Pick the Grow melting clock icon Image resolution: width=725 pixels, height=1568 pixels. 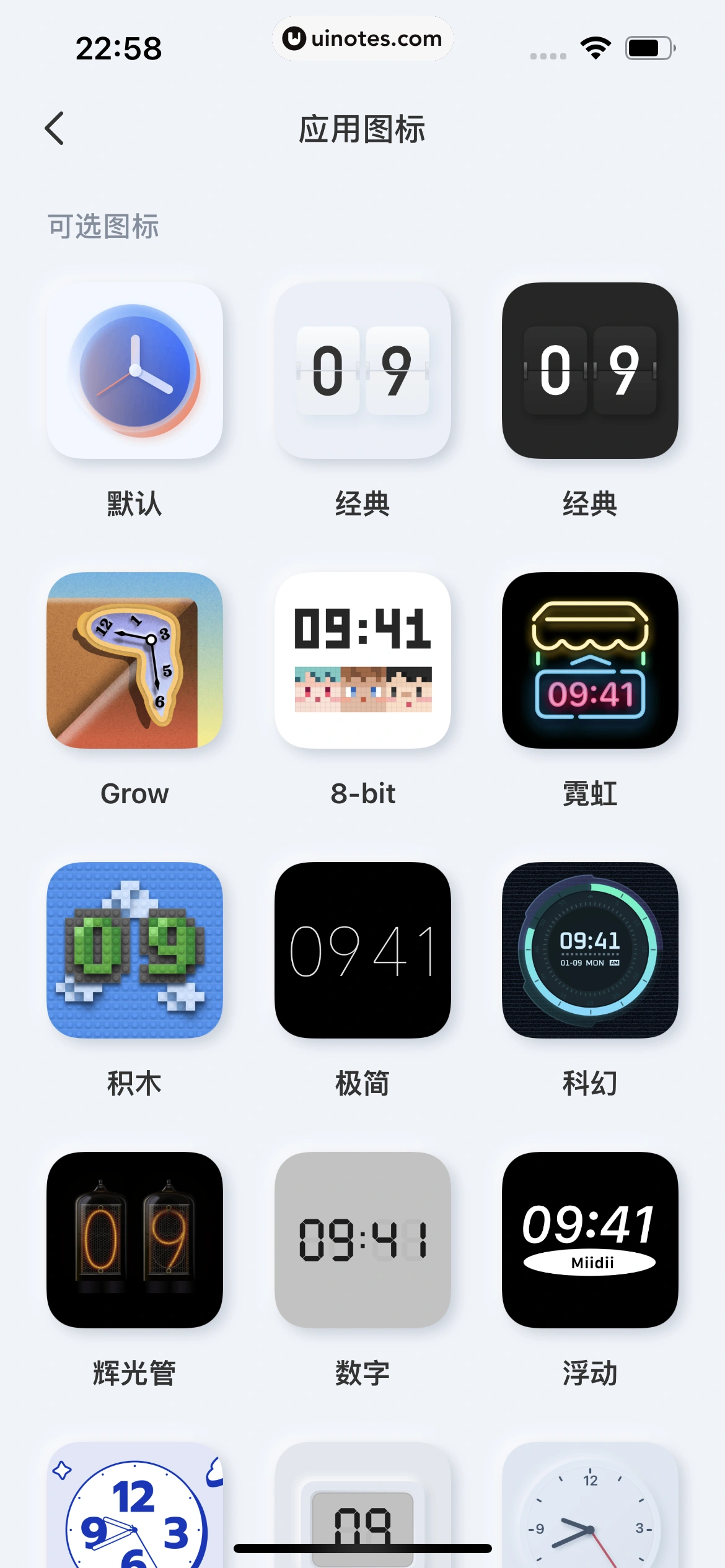tap(134, 660)
